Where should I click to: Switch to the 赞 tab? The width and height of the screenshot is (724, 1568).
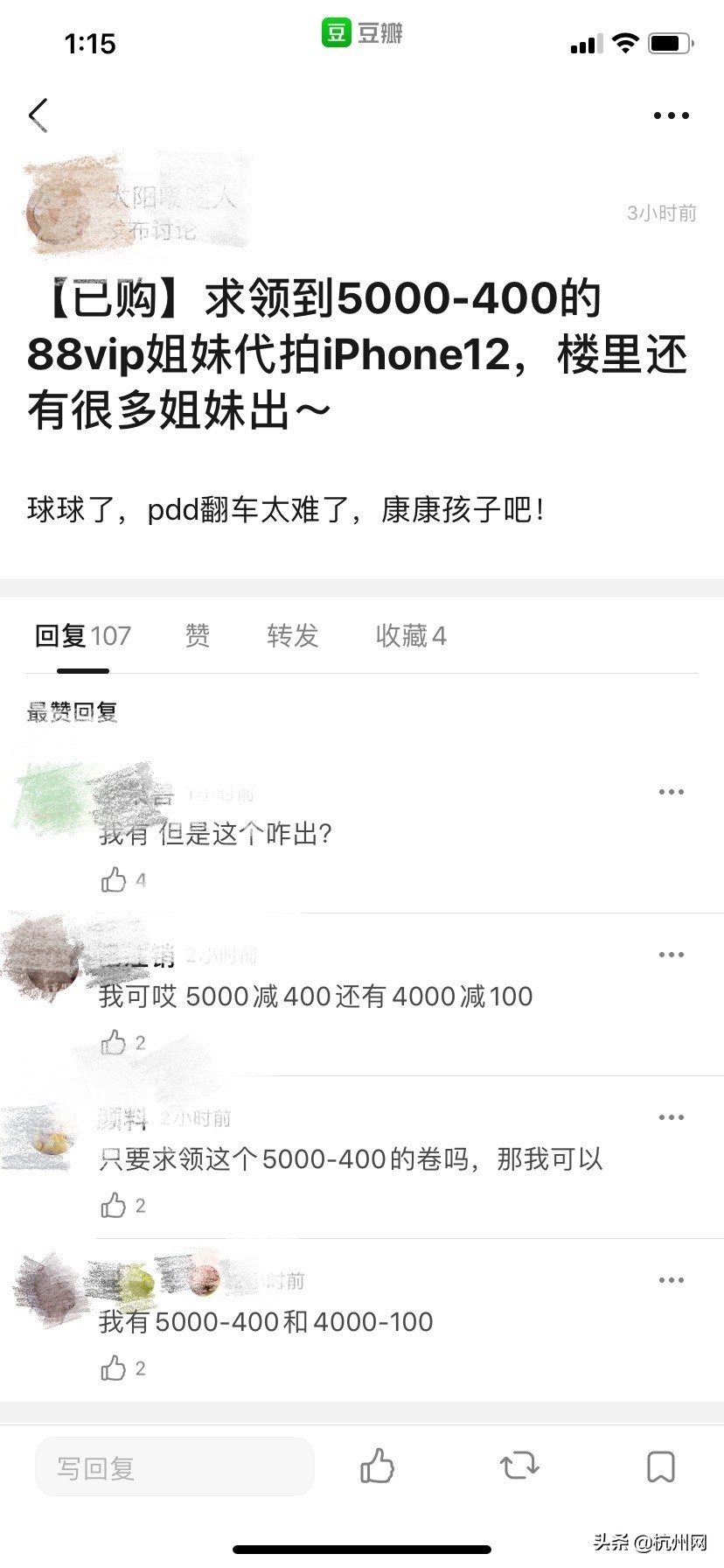(196, 636)
